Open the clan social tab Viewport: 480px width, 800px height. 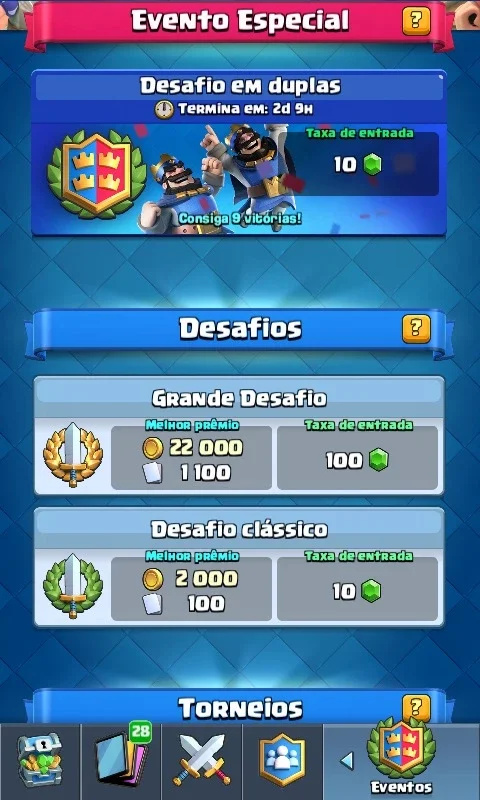(282, 762)
